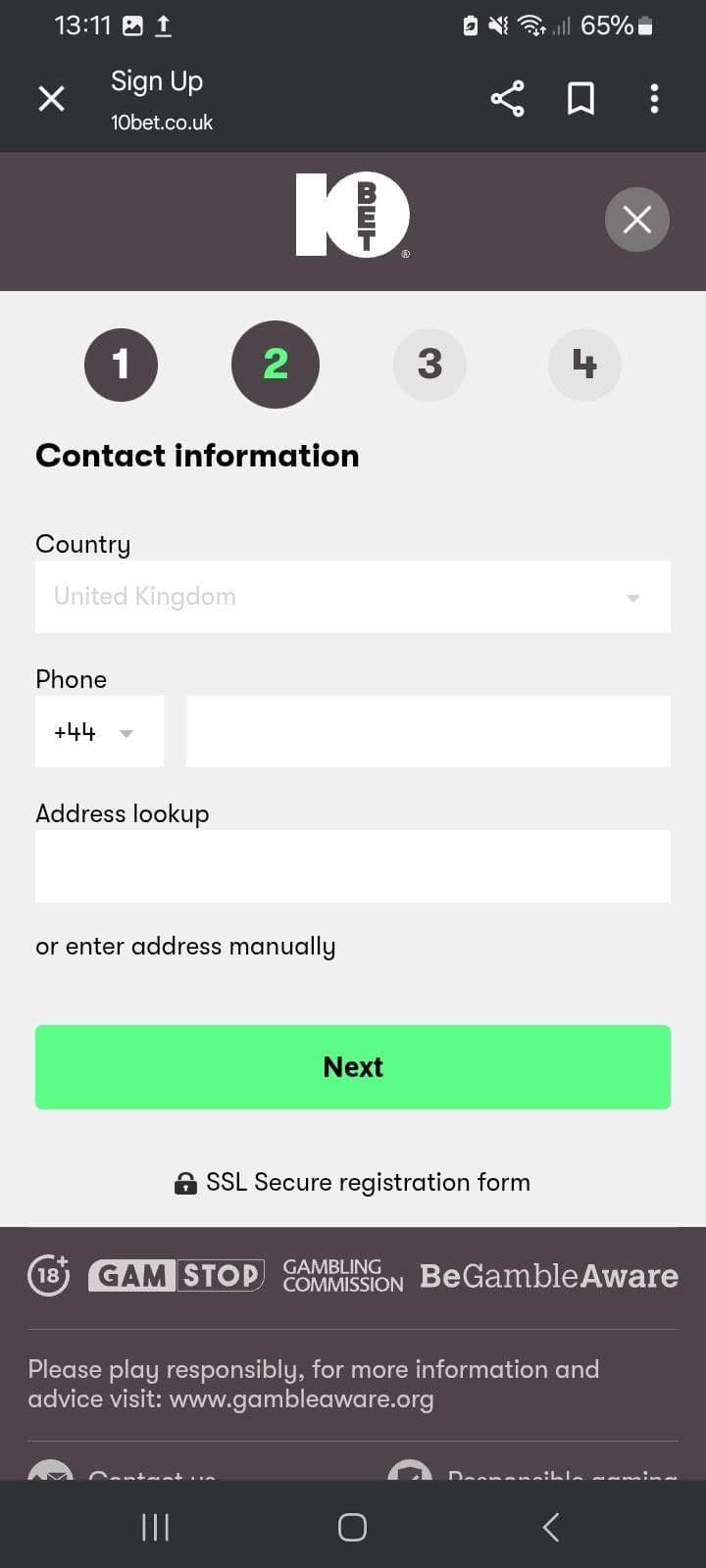
Task: Click the SSL secure padlock icon
Action: coord(185,1183)
